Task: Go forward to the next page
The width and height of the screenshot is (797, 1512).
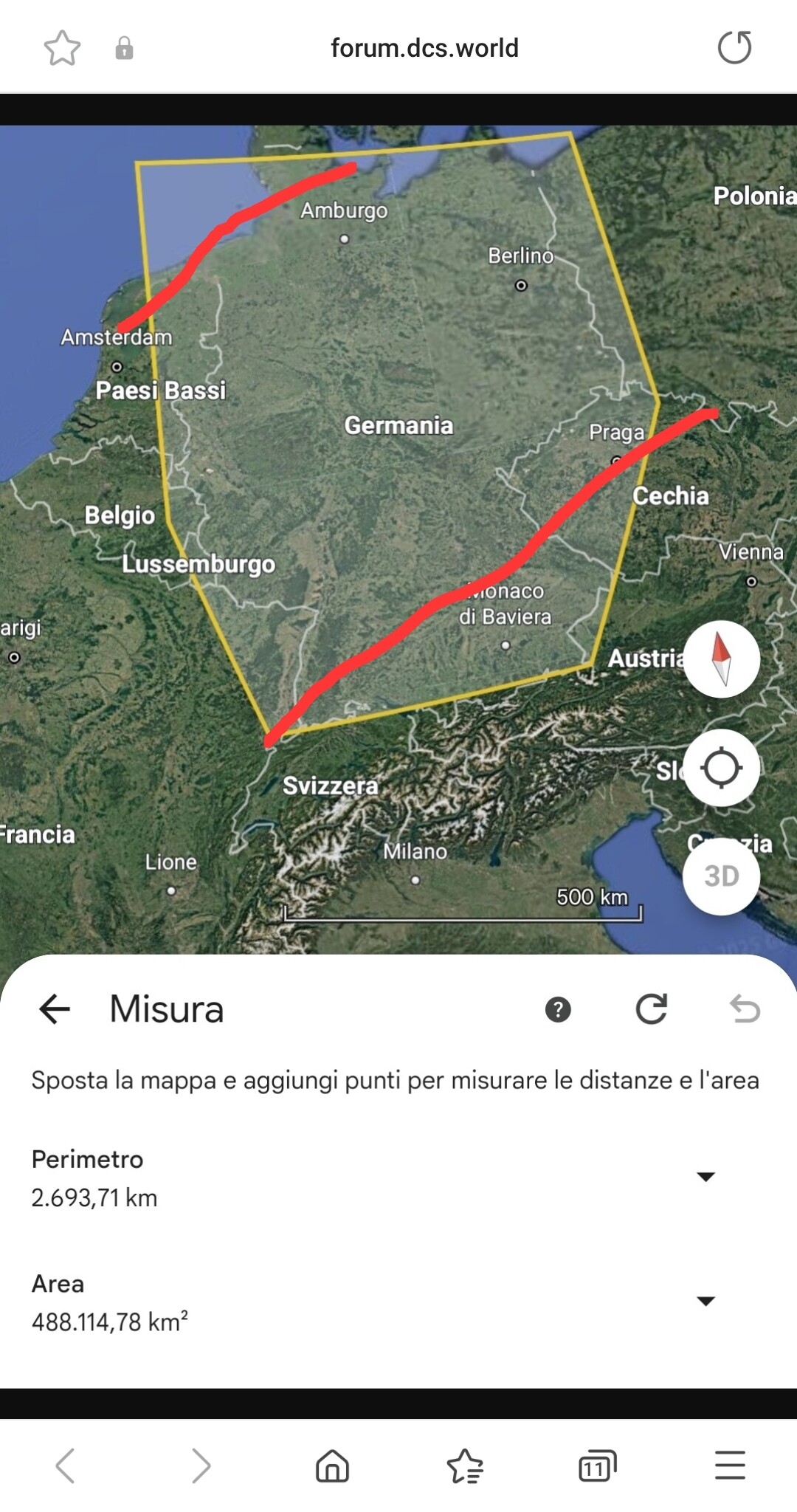Action: pyautogui.click(x=201, y=1465)
